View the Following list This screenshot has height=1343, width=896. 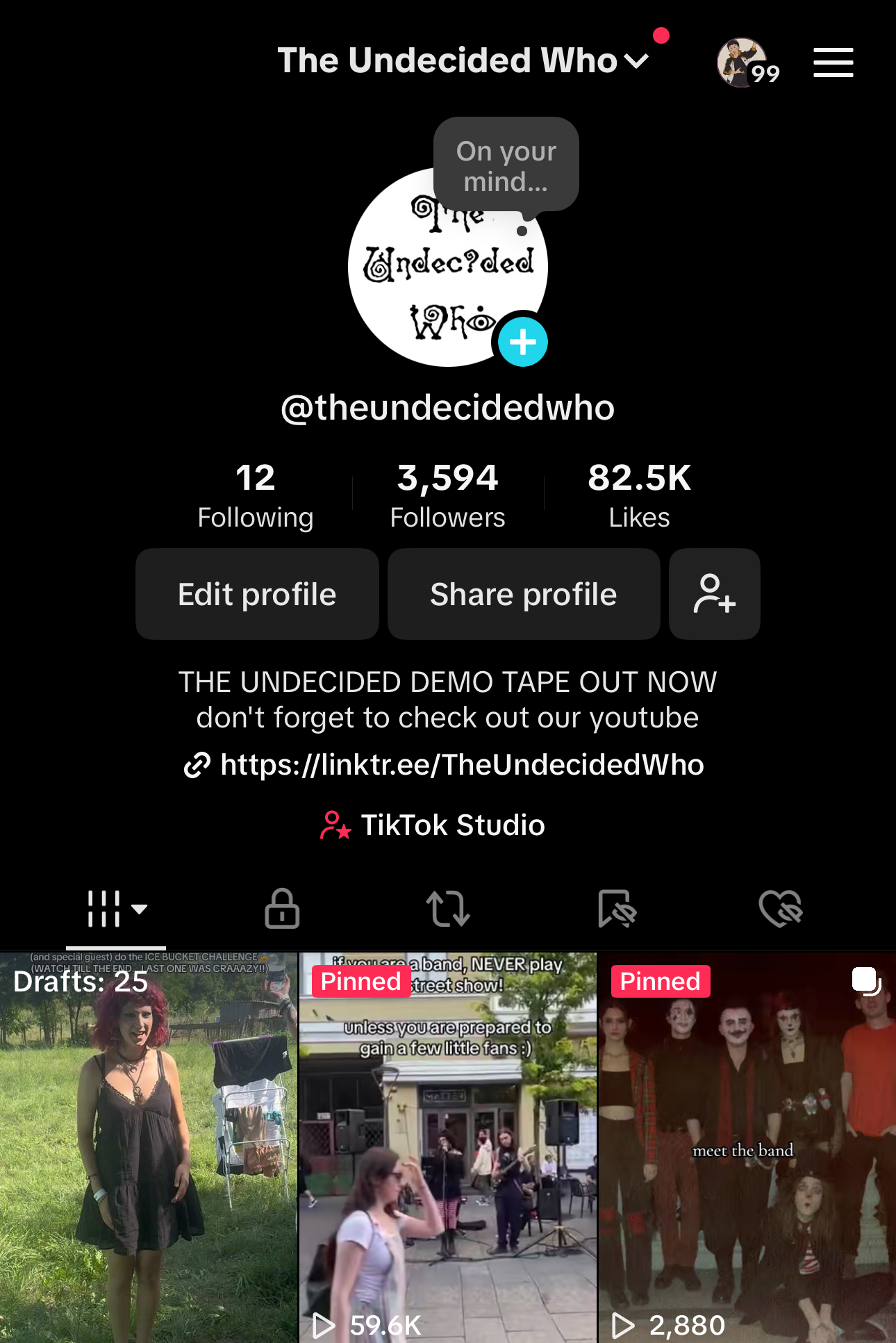[255, 496]
